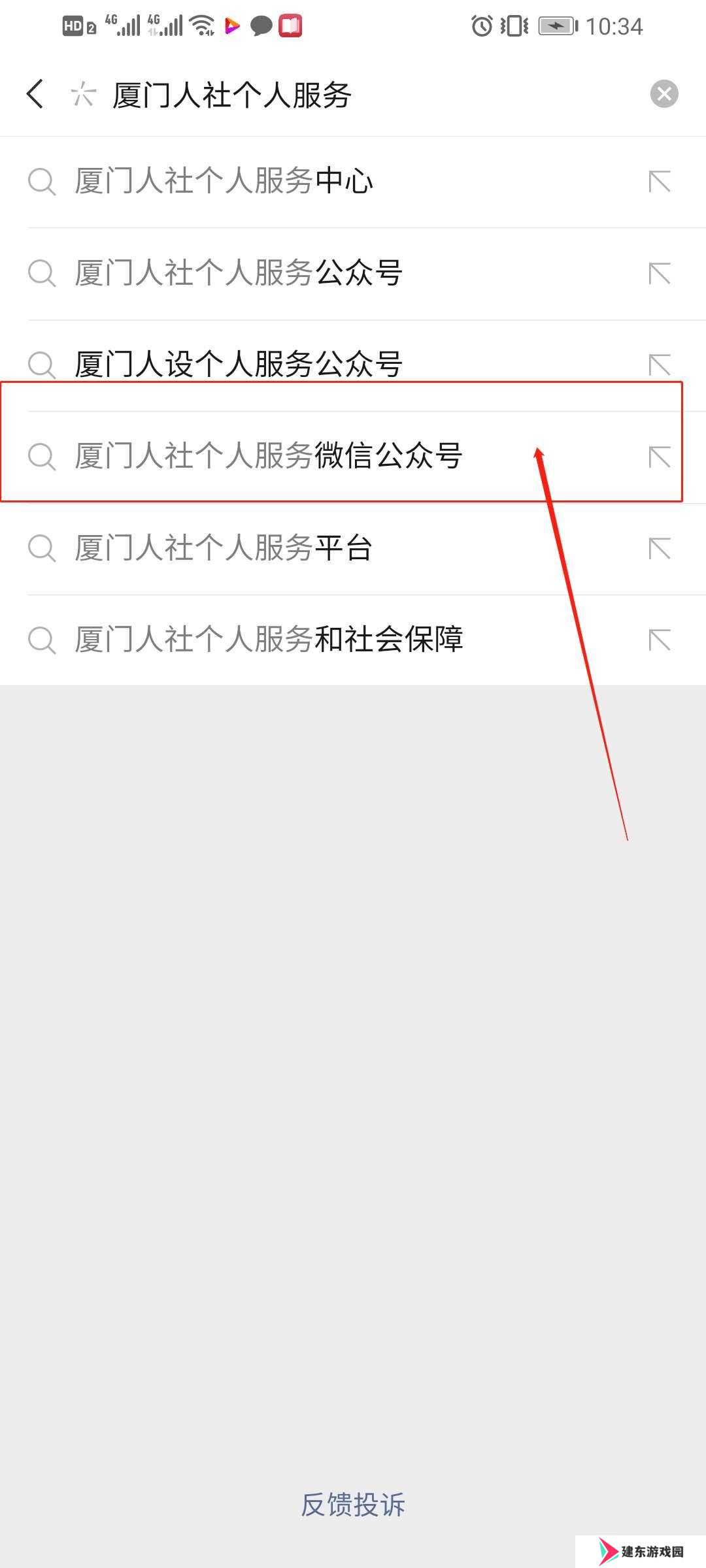Select suggestion 厦门人社个人服务中心

click(x=224, y=182)
